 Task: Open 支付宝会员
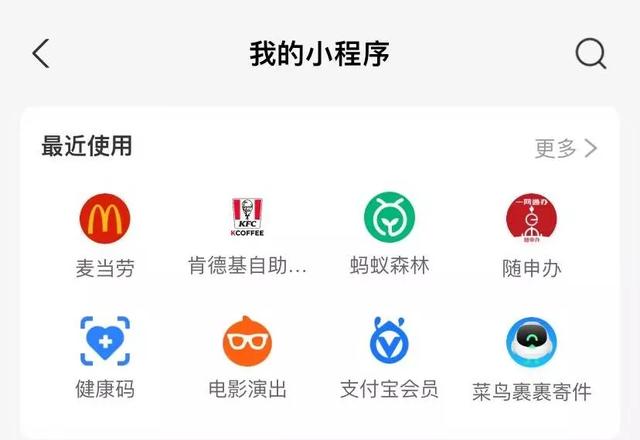(x=389, y=343)
